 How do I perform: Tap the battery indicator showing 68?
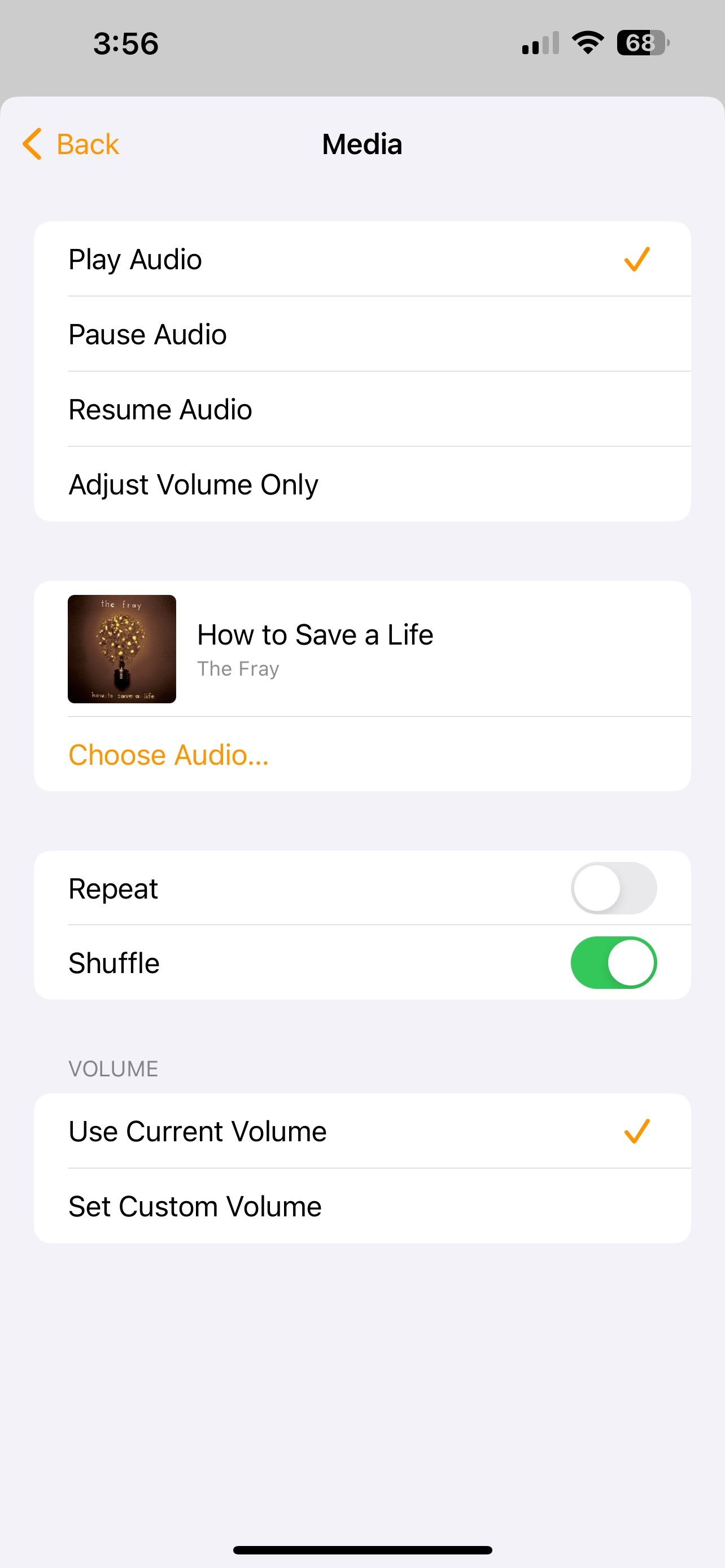point(642,42)
